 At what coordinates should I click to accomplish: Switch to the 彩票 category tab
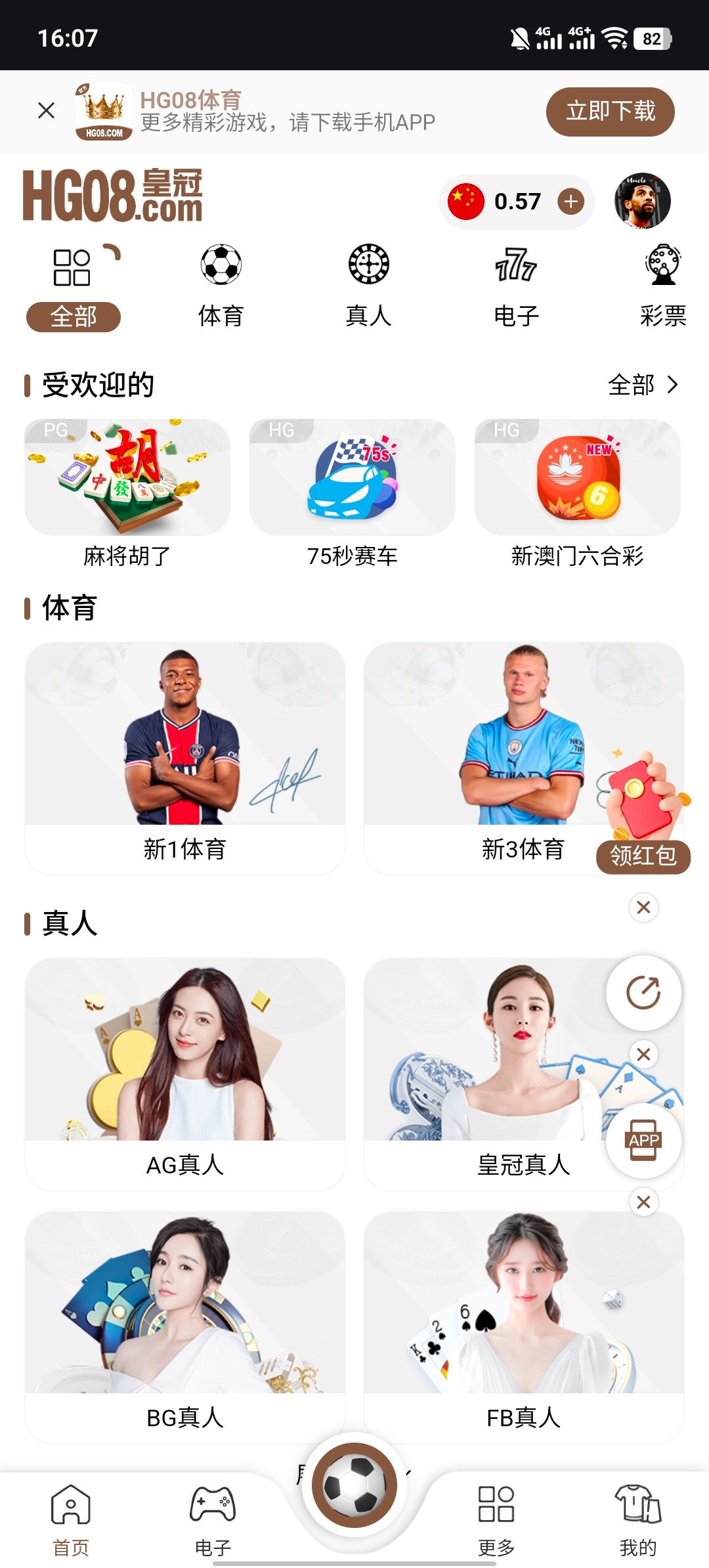click(662, 286)
